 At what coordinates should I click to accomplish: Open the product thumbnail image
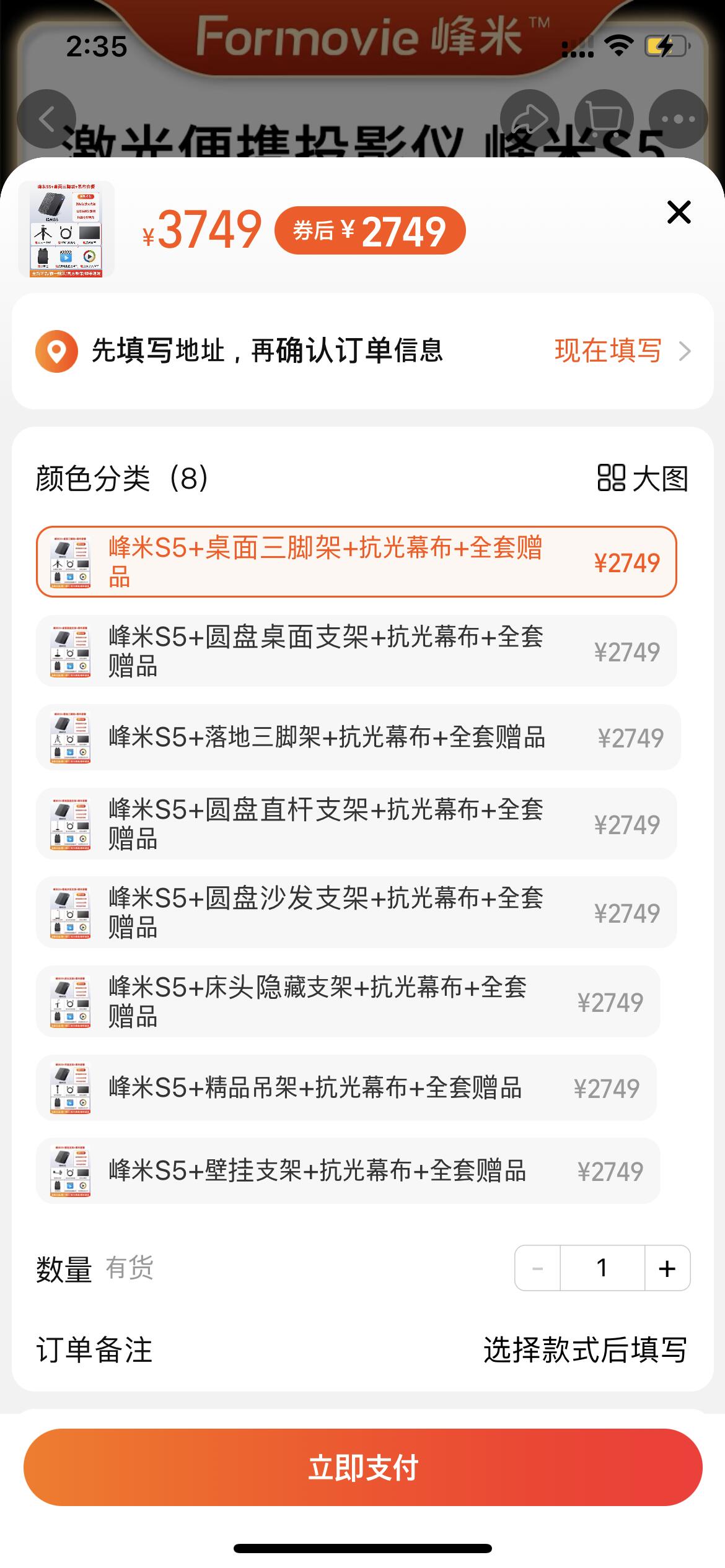click(66, 230)
